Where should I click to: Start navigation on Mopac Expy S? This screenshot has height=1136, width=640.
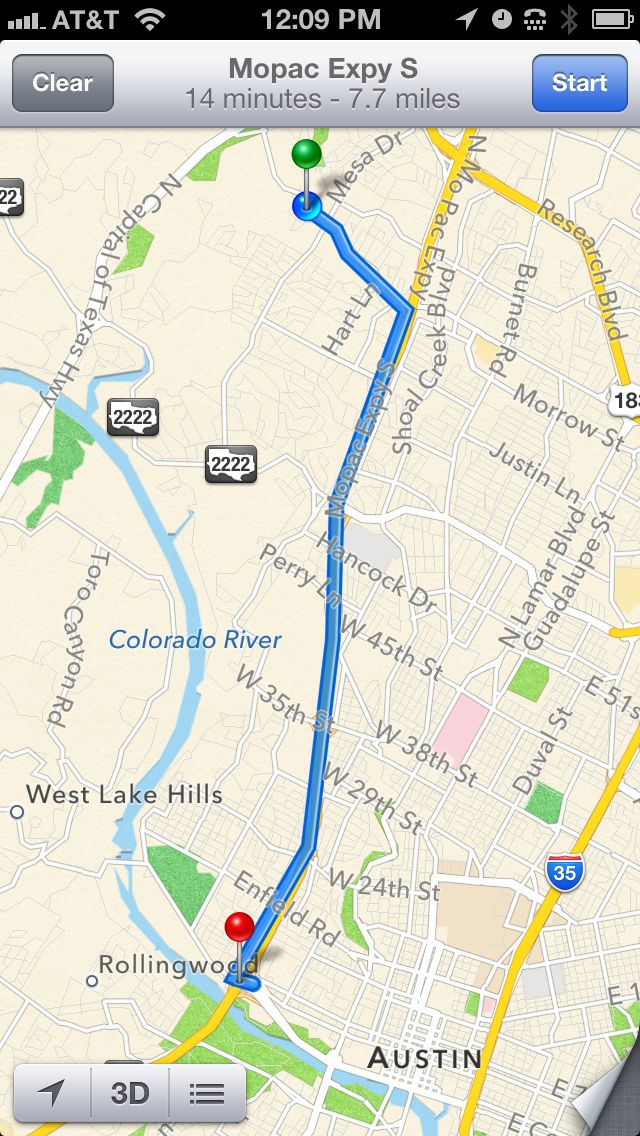pos(579,83)
